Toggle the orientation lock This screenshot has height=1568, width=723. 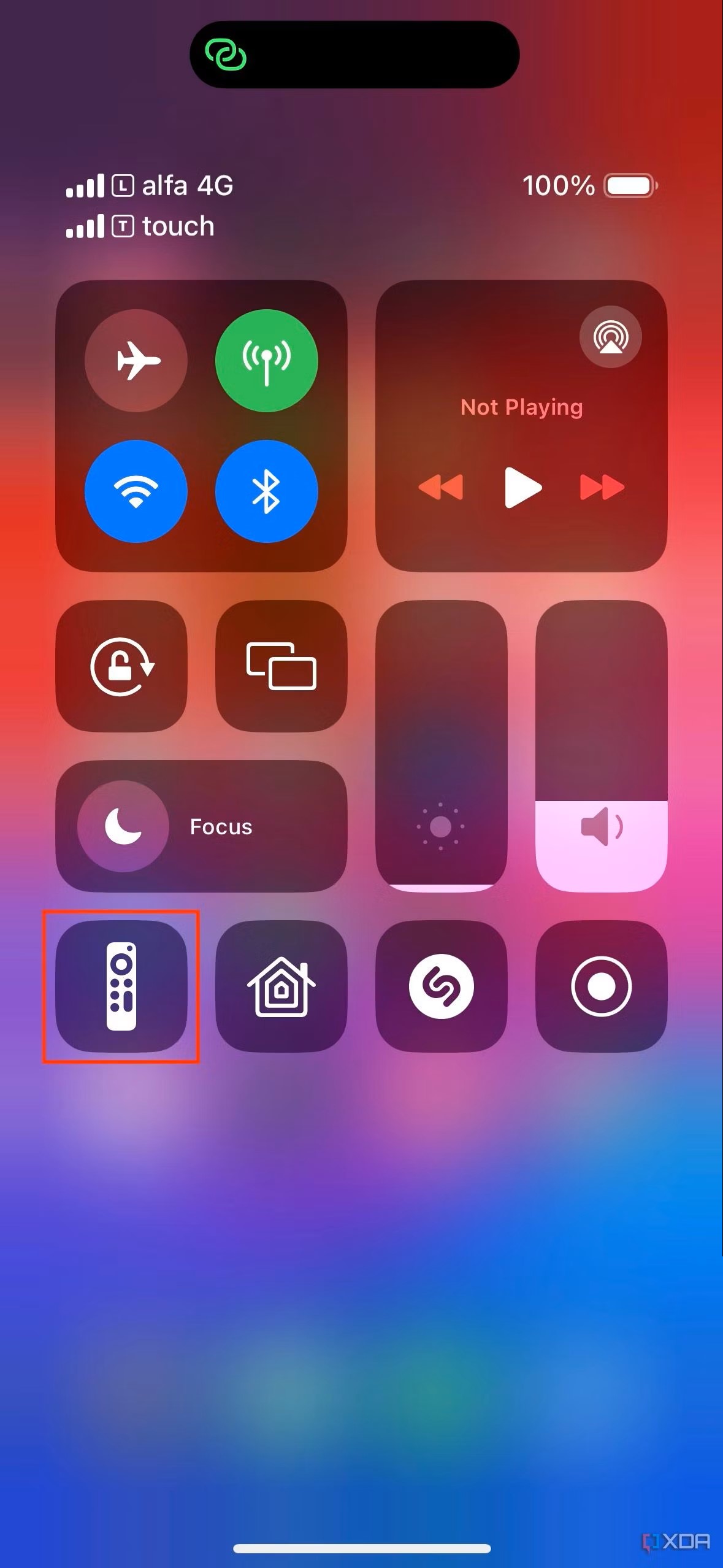pyautogui.click(x=121, y=666)
